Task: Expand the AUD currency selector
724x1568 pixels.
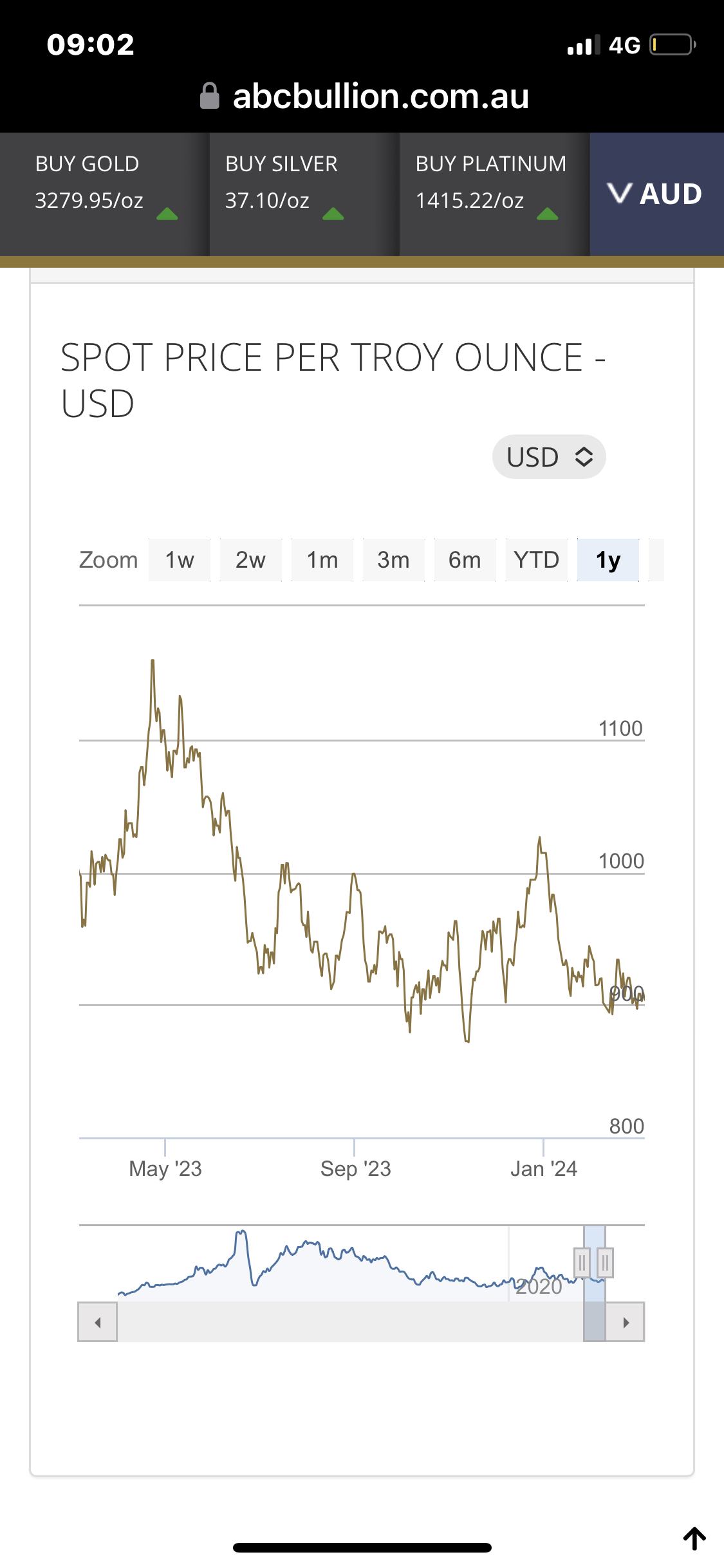Action: tap(657, 194)
